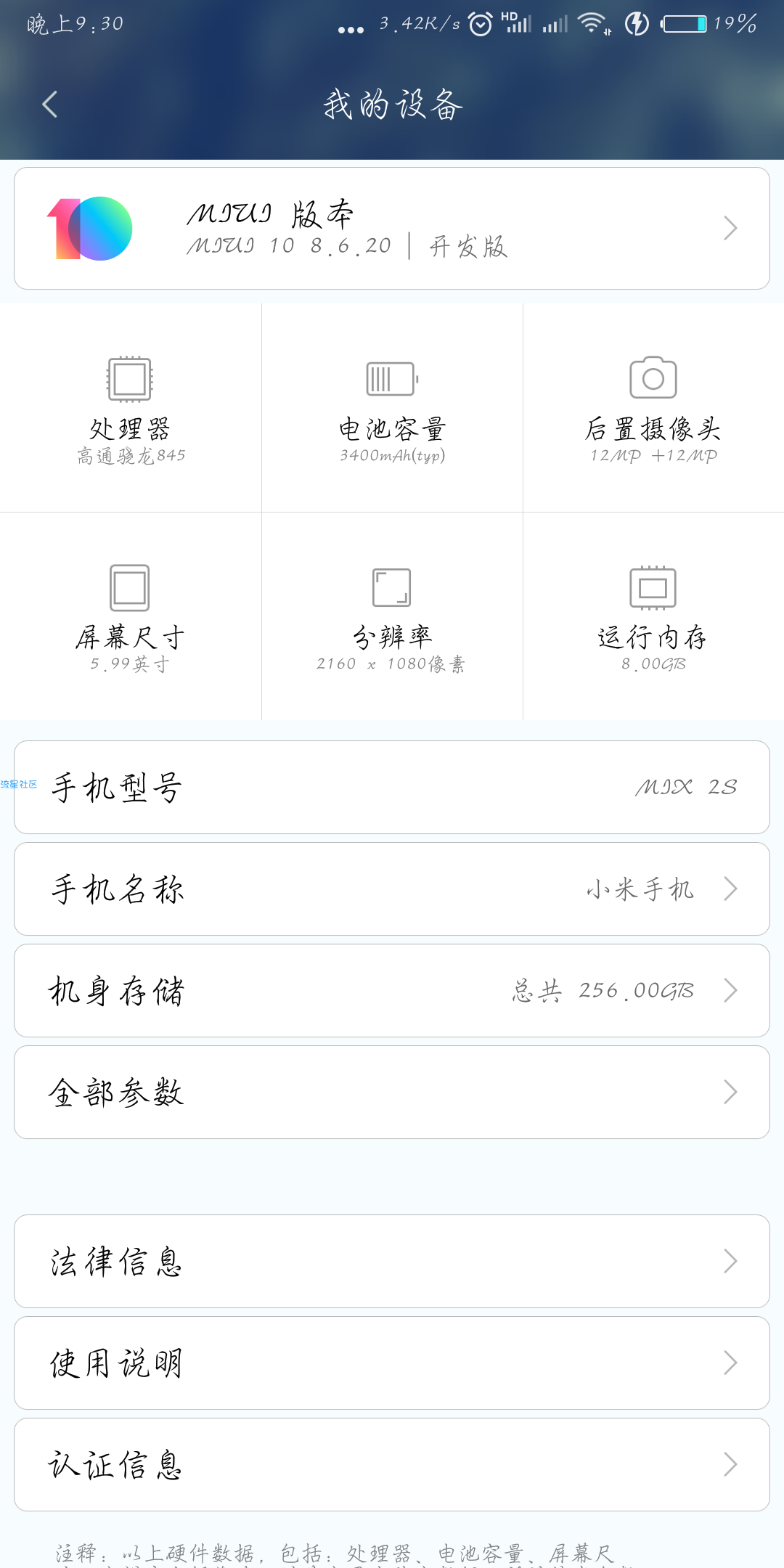Screen dimensions: 784x1568
Task: Tap the 手机型号 row
Action: (392, 788)
